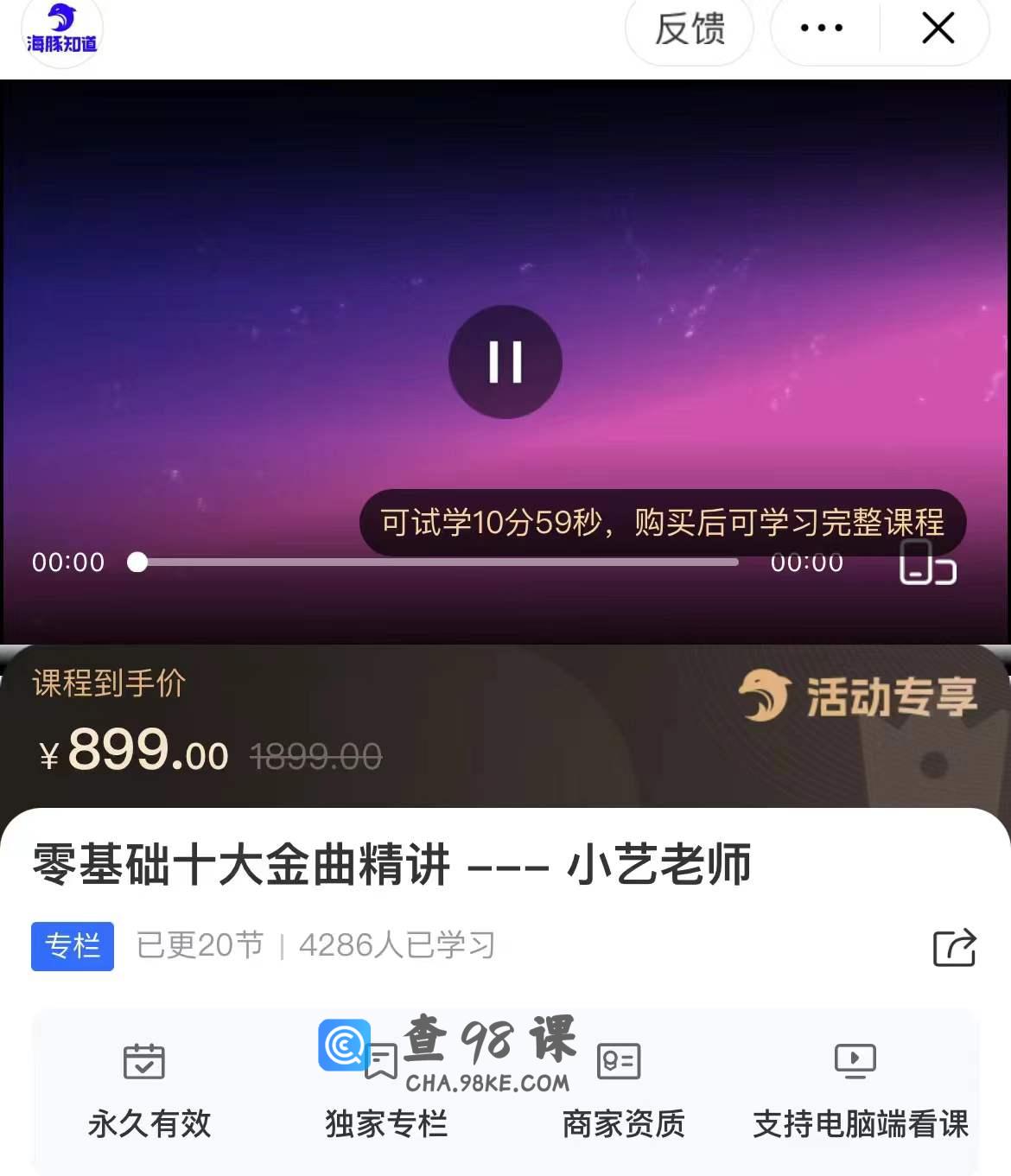
Task: Tap the video progress slider
Action: click(x=436, y=563)
